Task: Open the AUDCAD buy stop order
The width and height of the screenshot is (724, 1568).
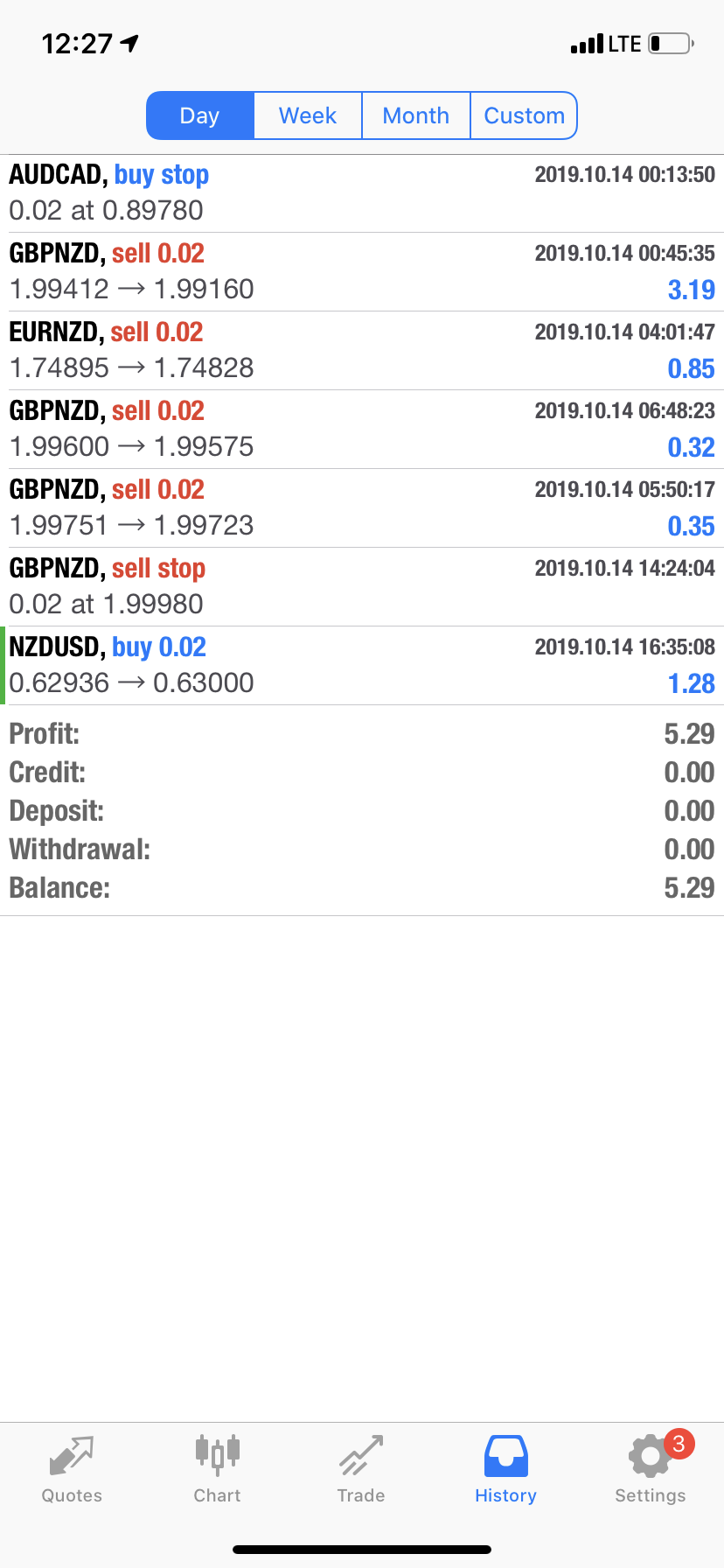Action: [x=362, y=193]
